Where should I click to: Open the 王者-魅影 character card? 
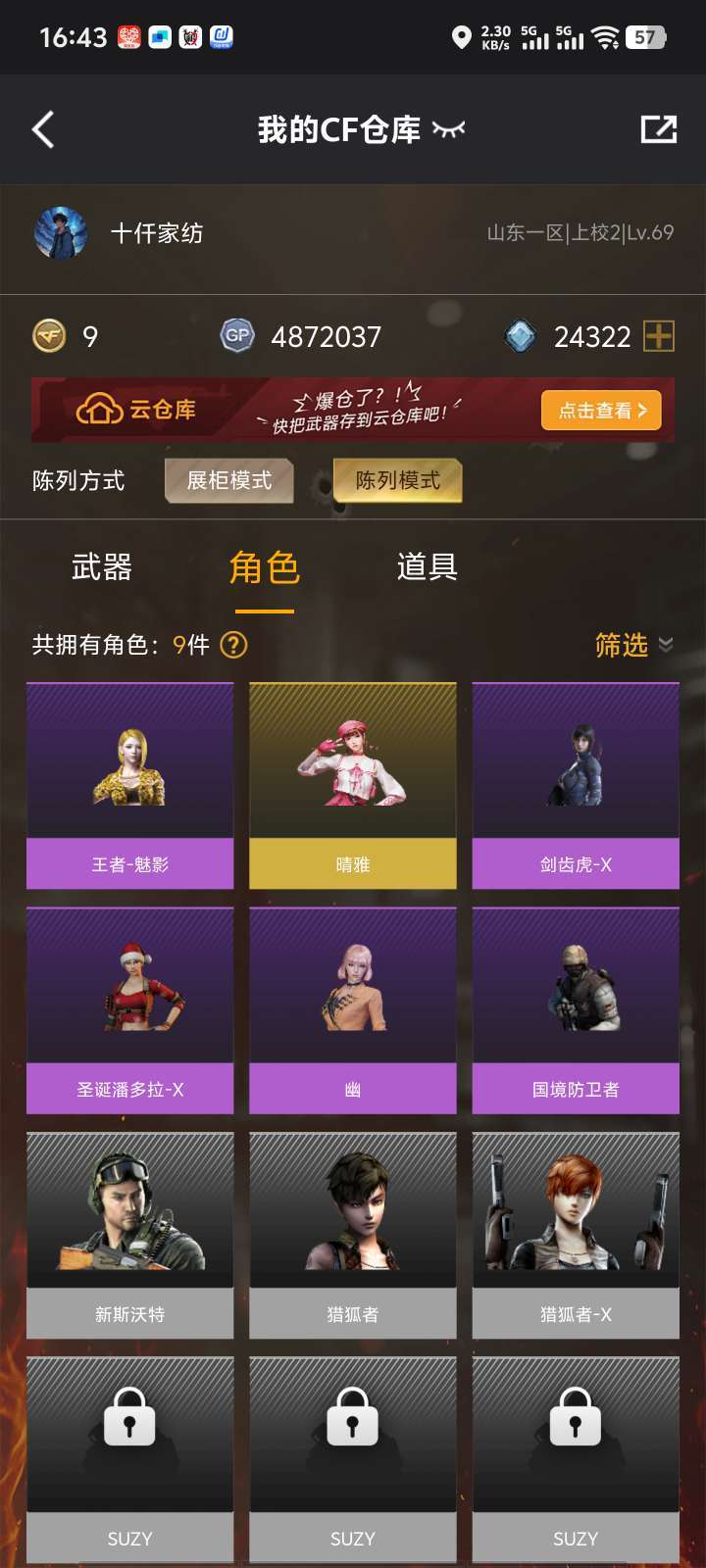129,786
